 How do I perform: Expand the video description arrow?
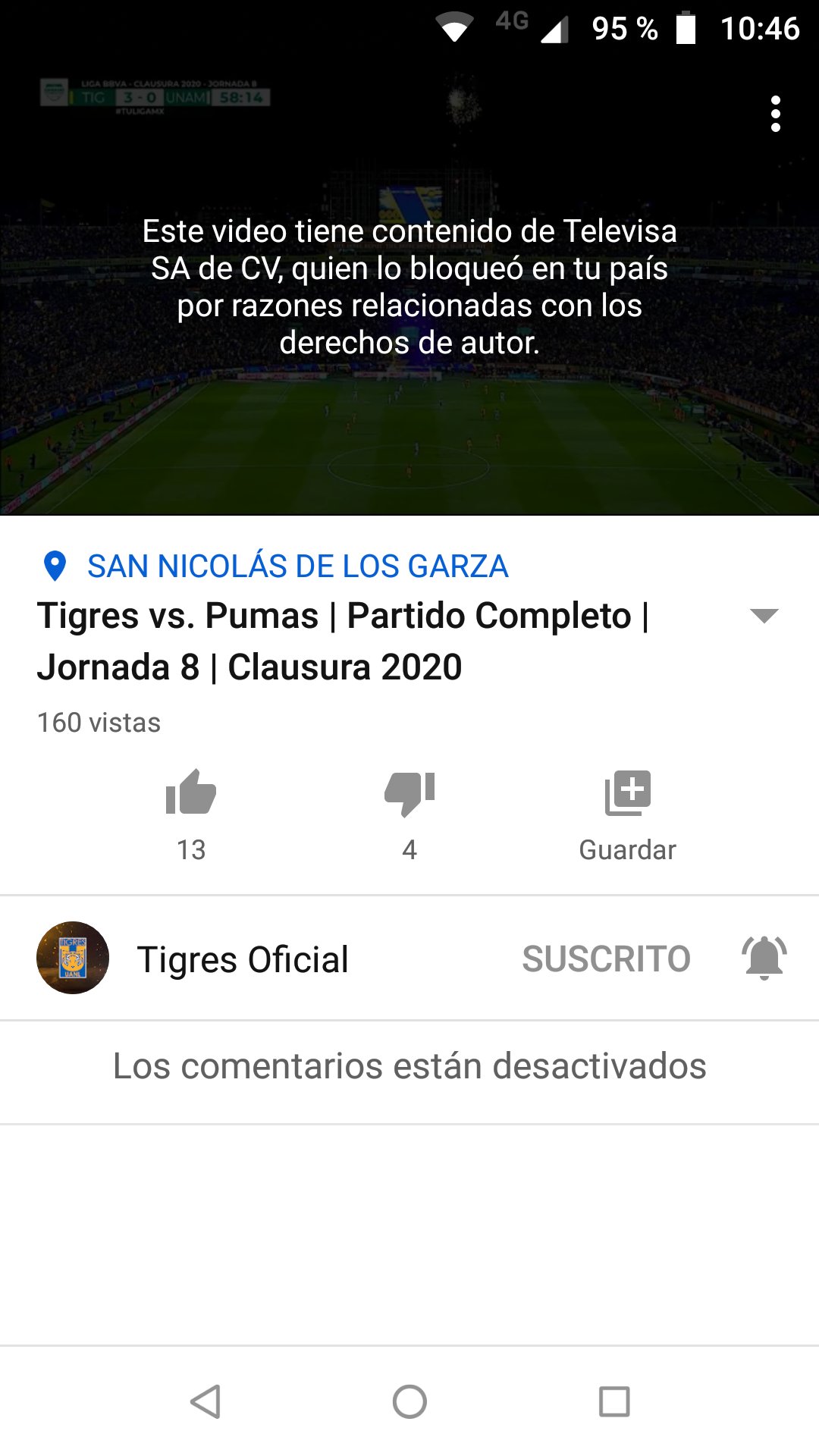click(x=764, y=616)
